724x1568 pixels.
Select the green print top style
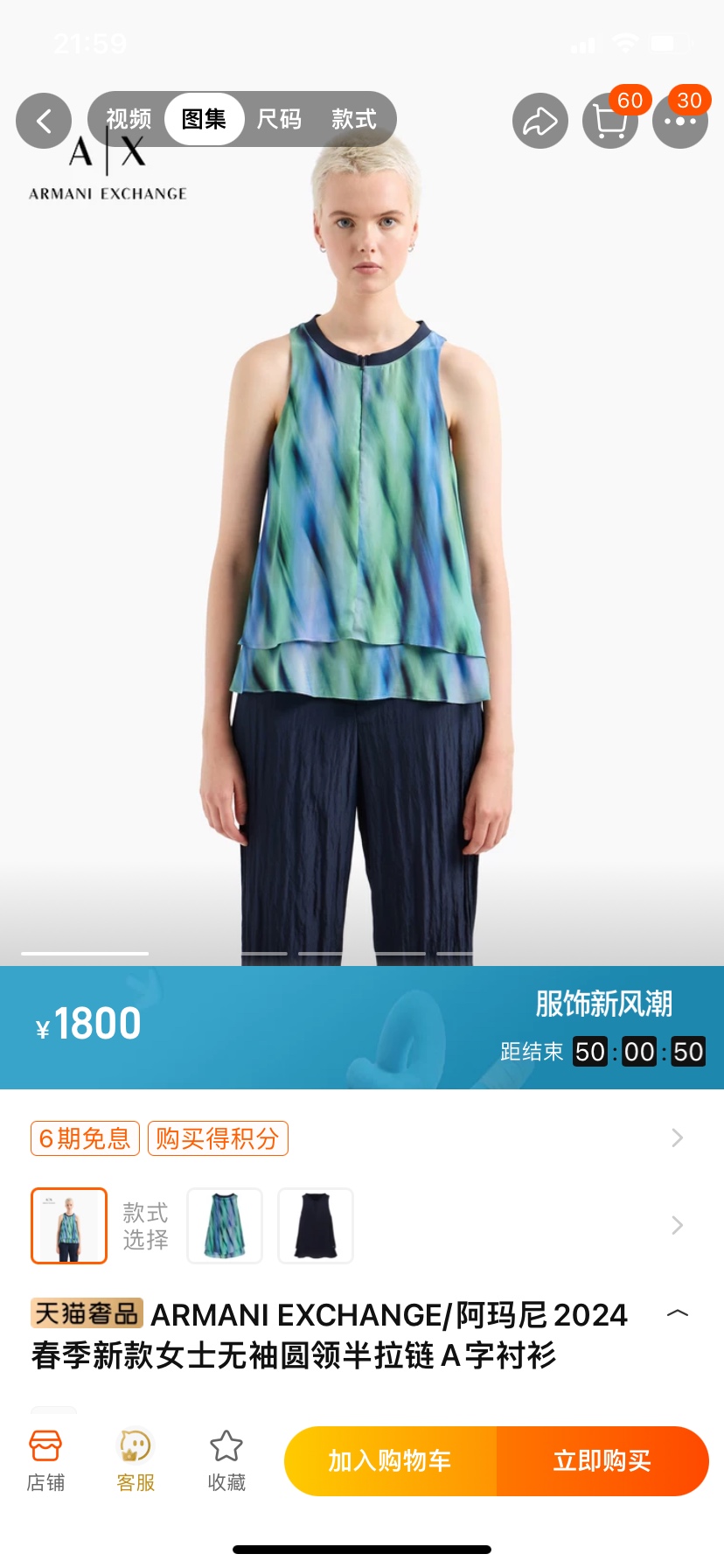225,1226
